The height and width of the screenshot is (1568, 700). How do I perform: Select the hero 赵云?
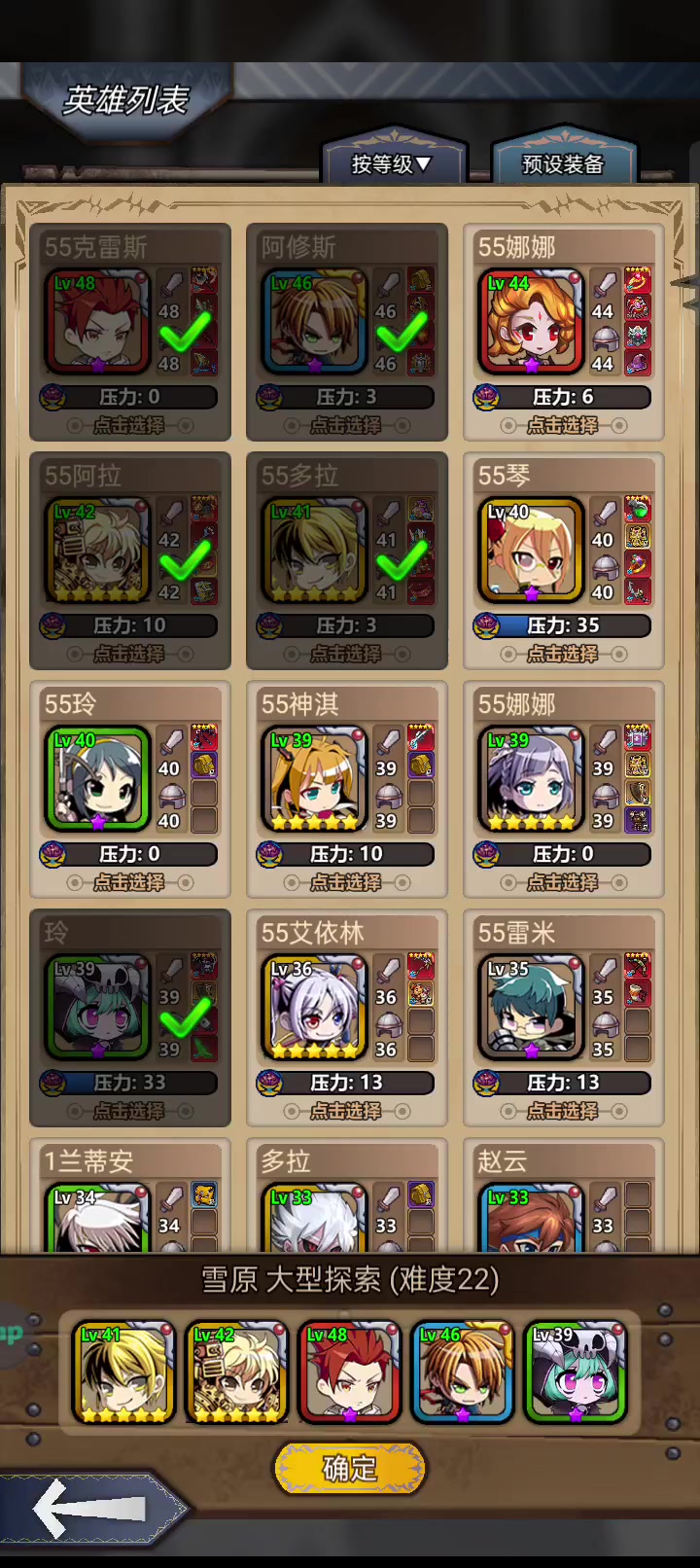pos(564,1196)
